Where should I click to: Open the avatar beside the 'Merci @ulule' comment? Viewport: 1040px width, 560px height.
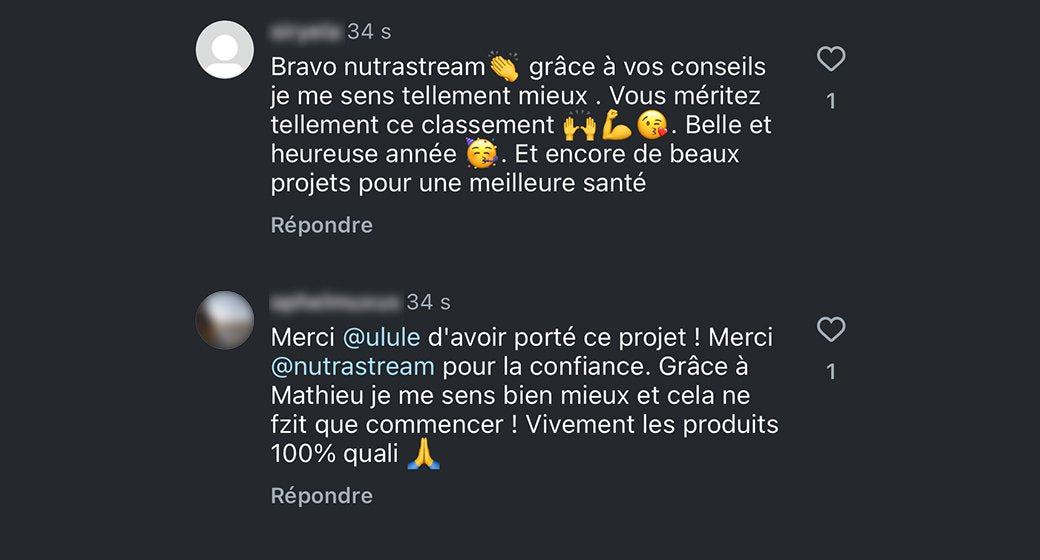tap(225, 320)
